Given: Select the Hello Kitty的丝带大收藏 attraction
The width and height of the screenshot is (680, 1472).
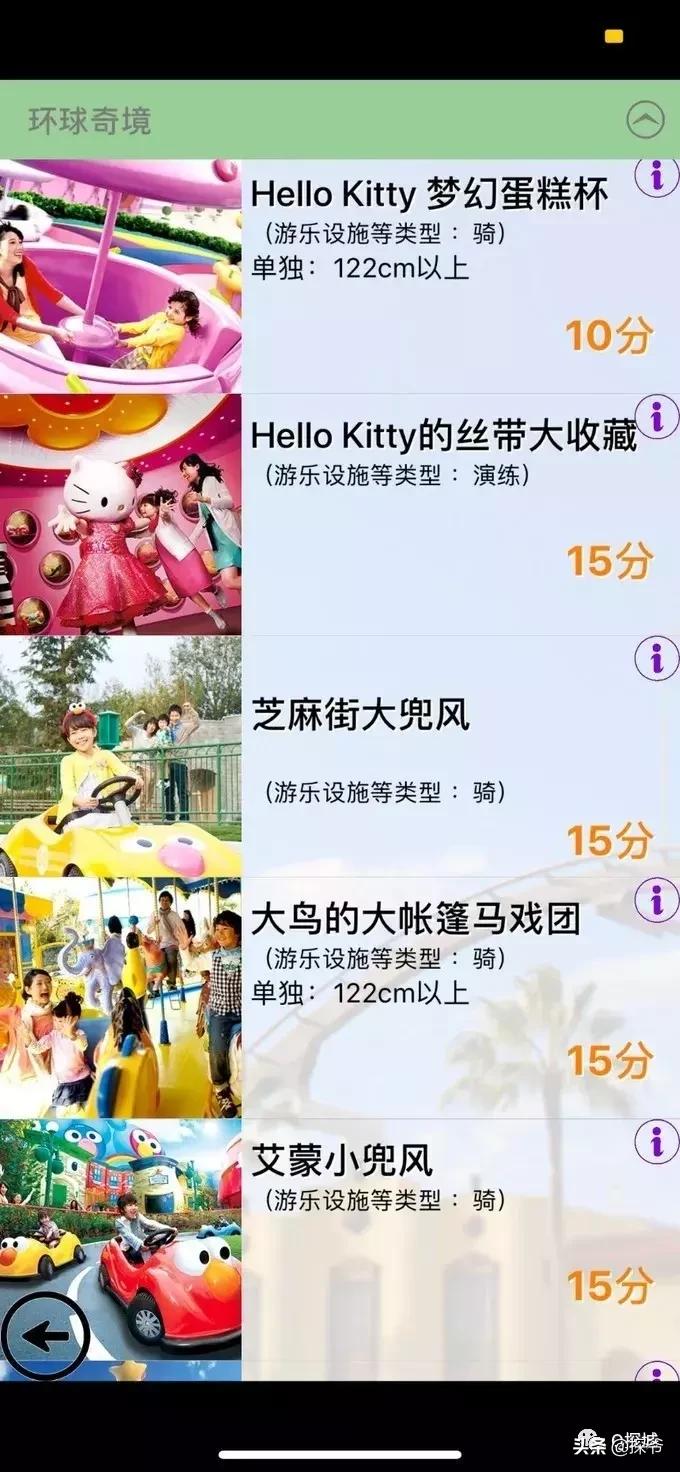Looking at the screenshot, I should tap(442, 436).
